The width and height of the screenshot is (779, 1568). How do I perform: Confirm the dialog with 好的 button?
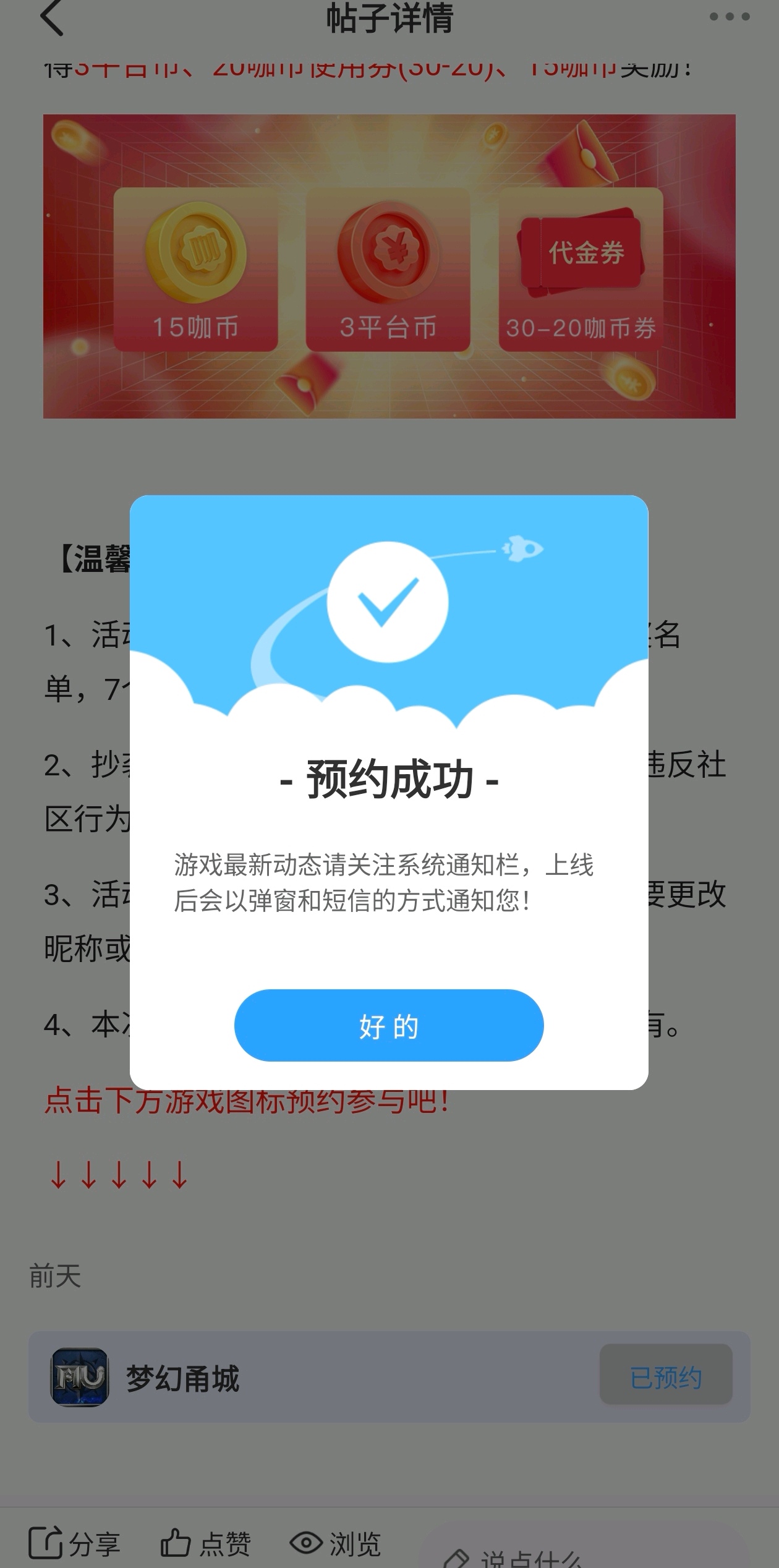tap(389, 1025)
